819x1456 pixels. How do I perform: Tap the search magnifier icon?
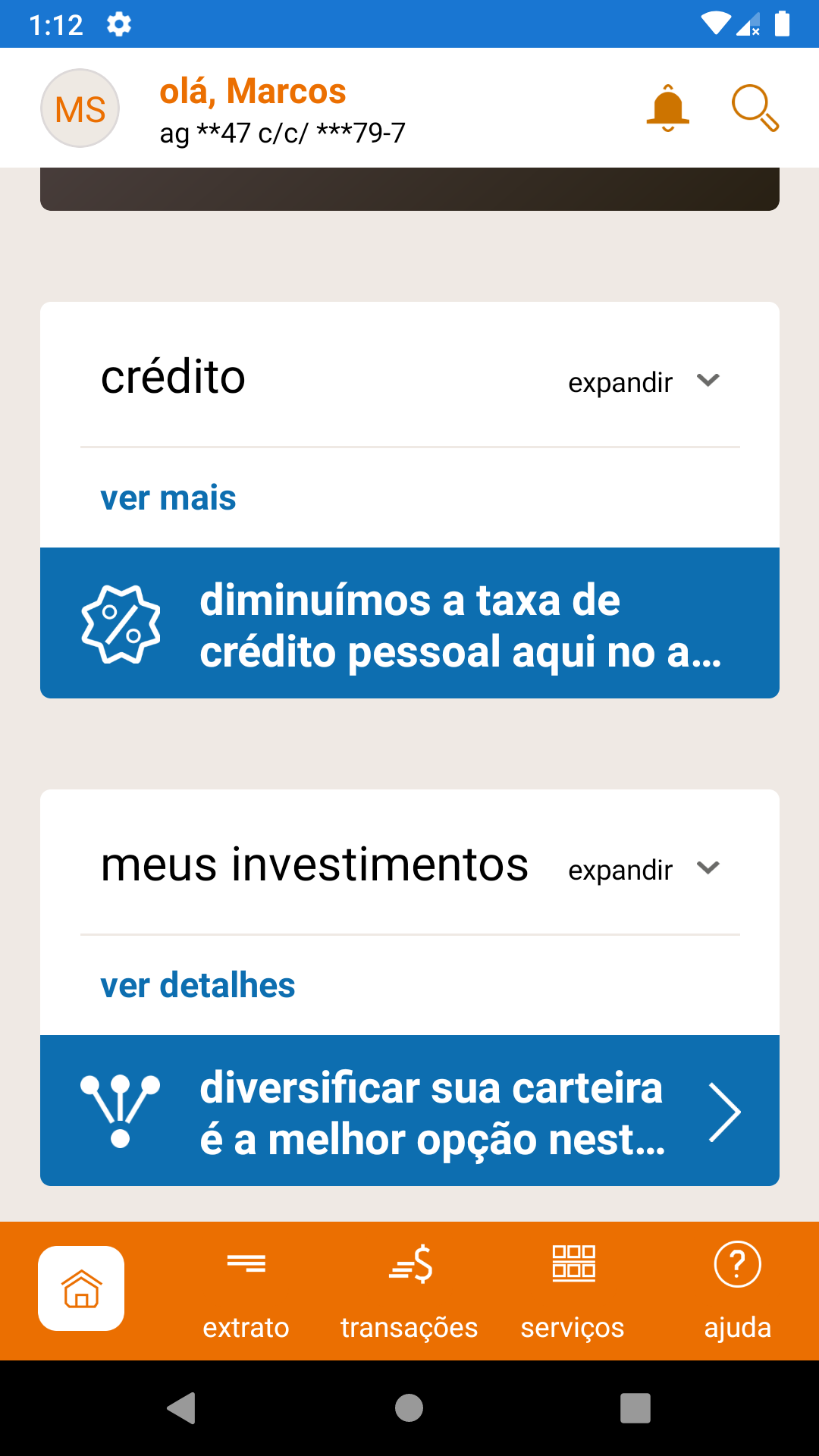[755, 108]
